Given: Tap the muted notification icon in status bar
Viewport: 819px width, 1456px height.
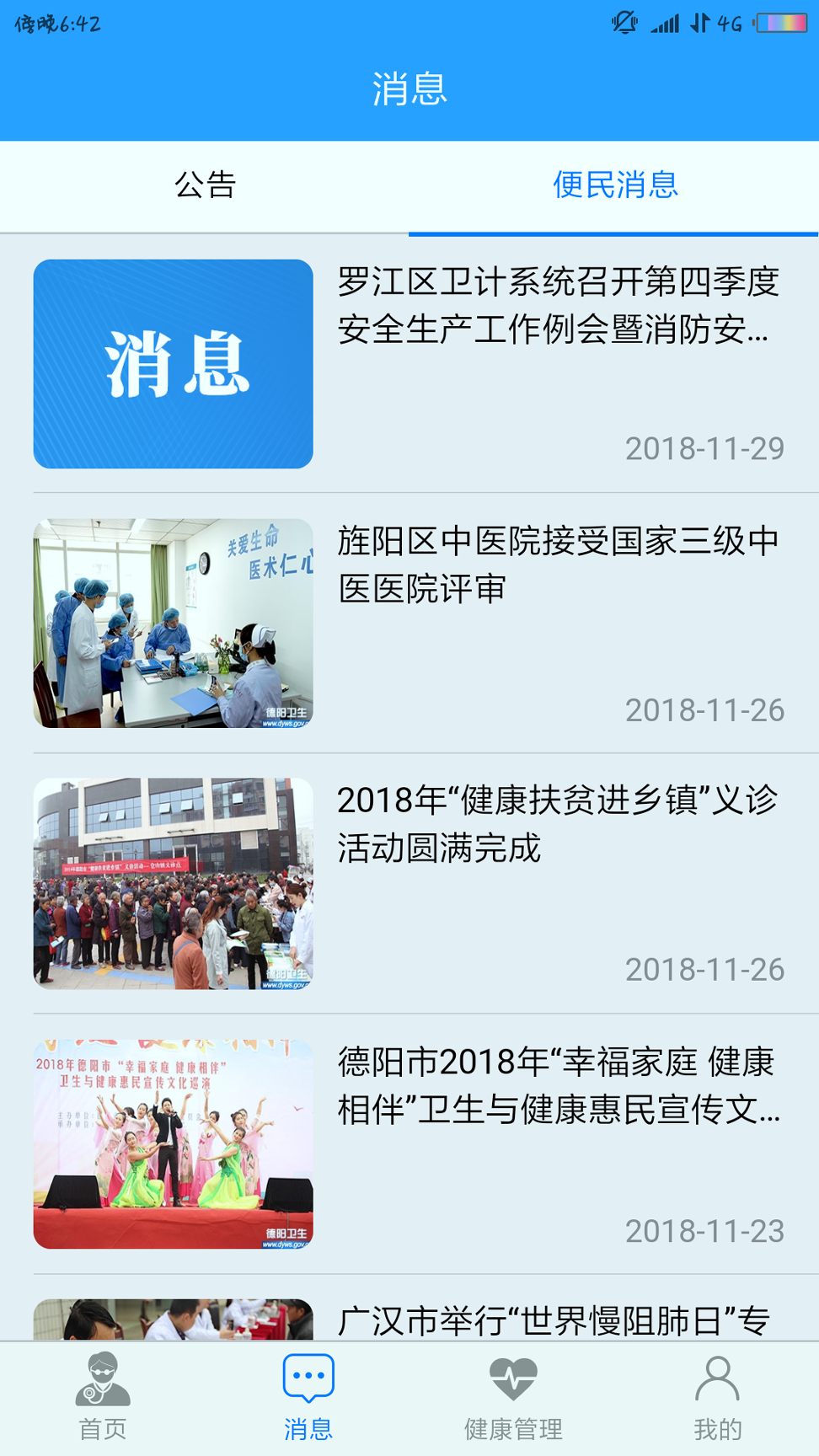Looking at the screenshot, I should coord(624,23).
